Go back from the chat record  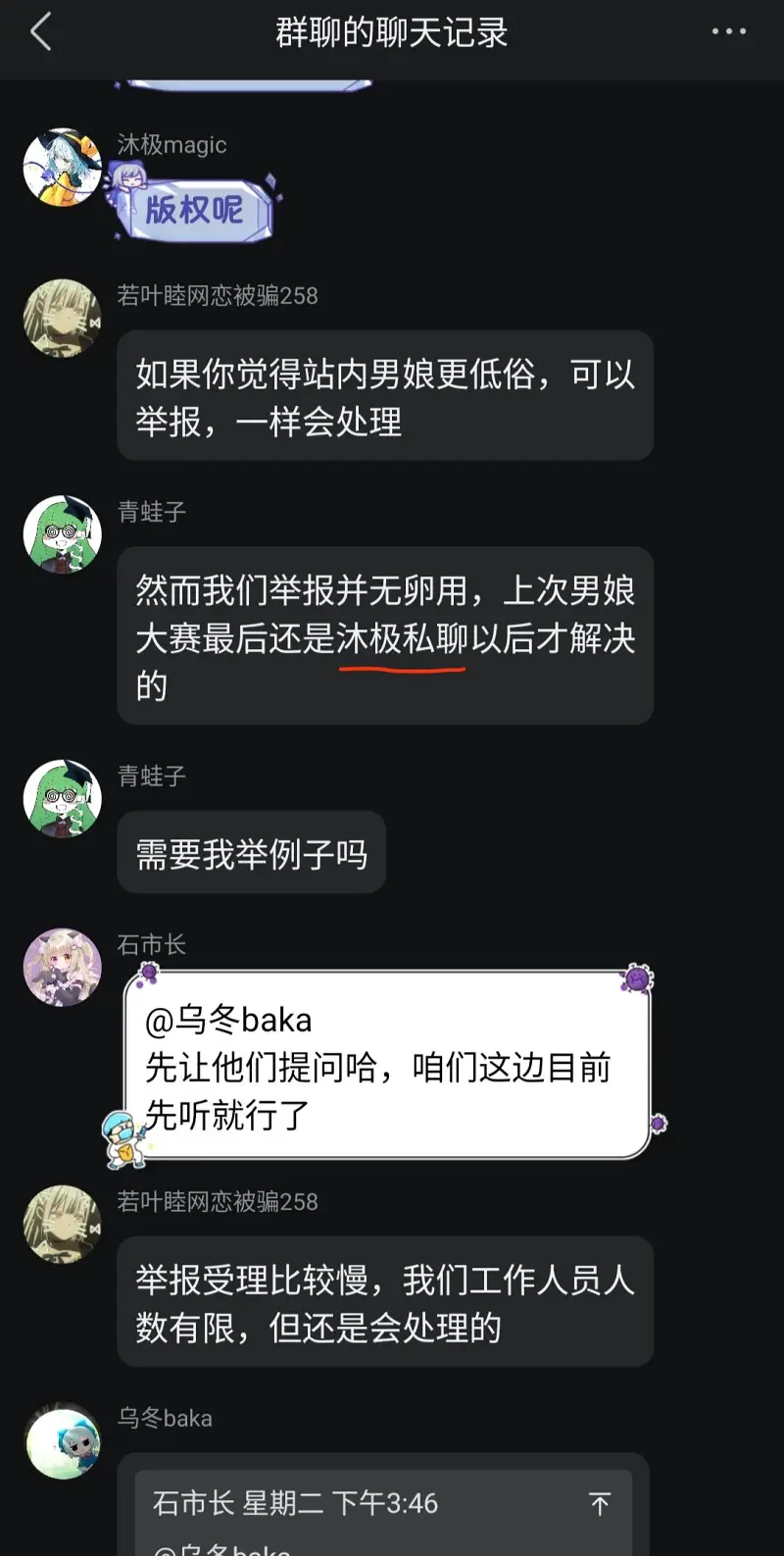(41, 32)
